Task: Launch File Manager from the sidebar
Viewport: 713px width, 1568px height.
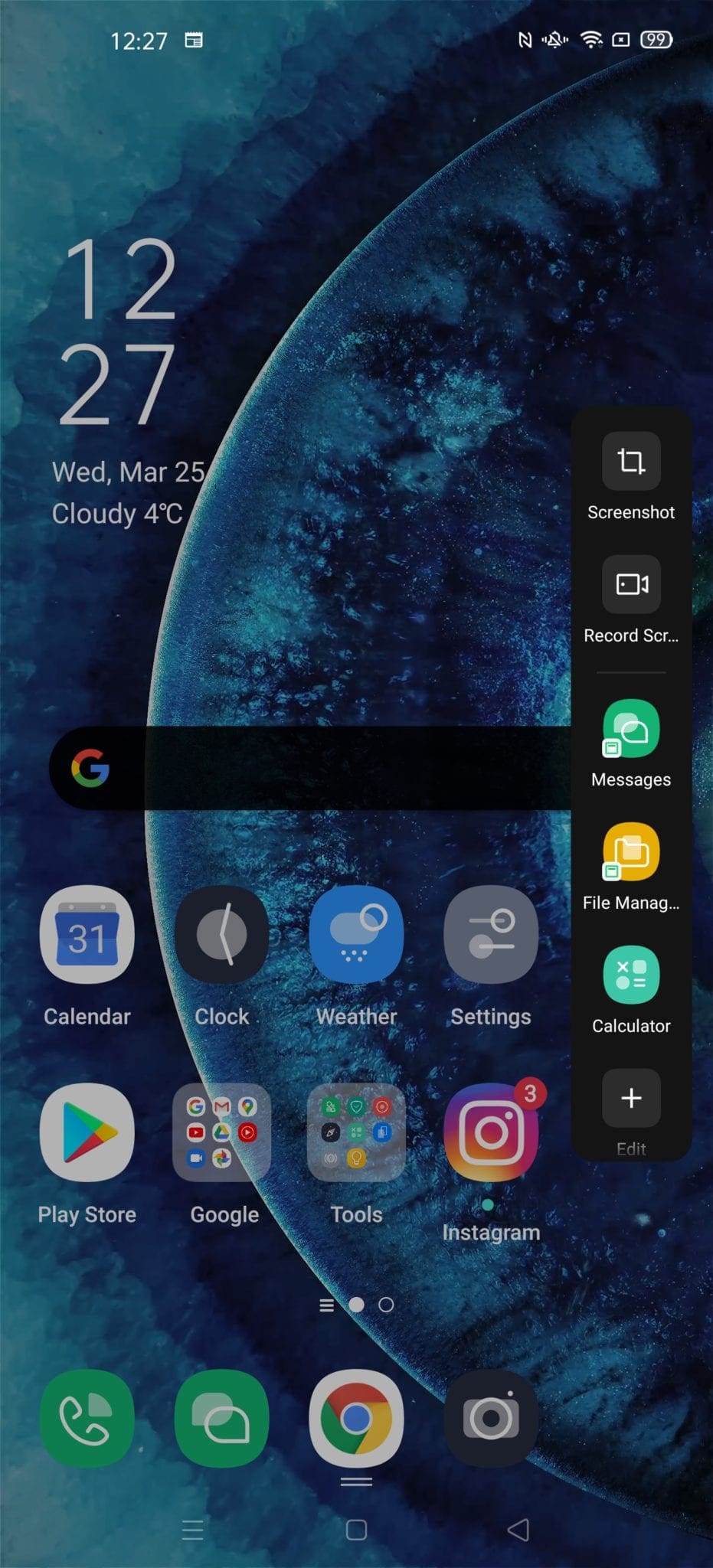Action: [x=631, y=852]
